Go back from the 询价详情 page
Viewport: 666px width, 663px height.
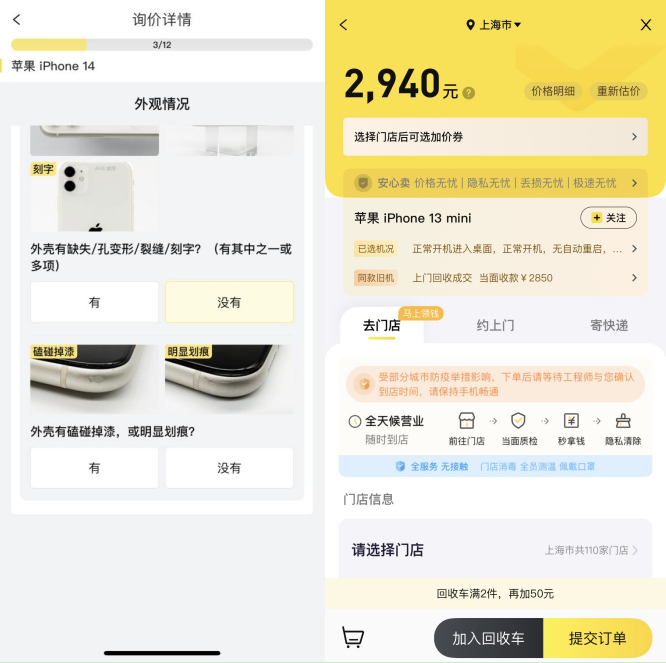click(17, 19)
